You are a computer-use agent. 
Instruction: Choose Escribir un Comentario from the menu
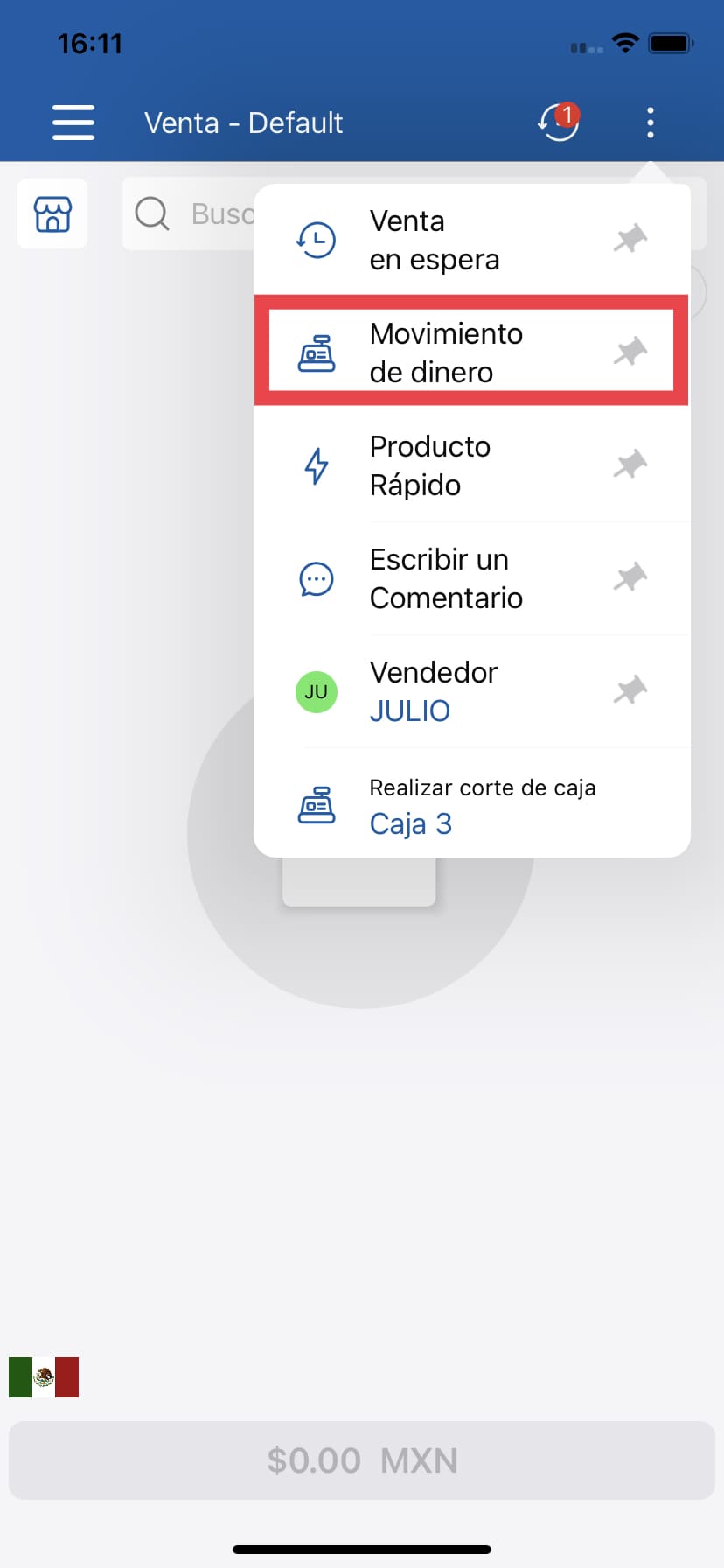point(446,577)
